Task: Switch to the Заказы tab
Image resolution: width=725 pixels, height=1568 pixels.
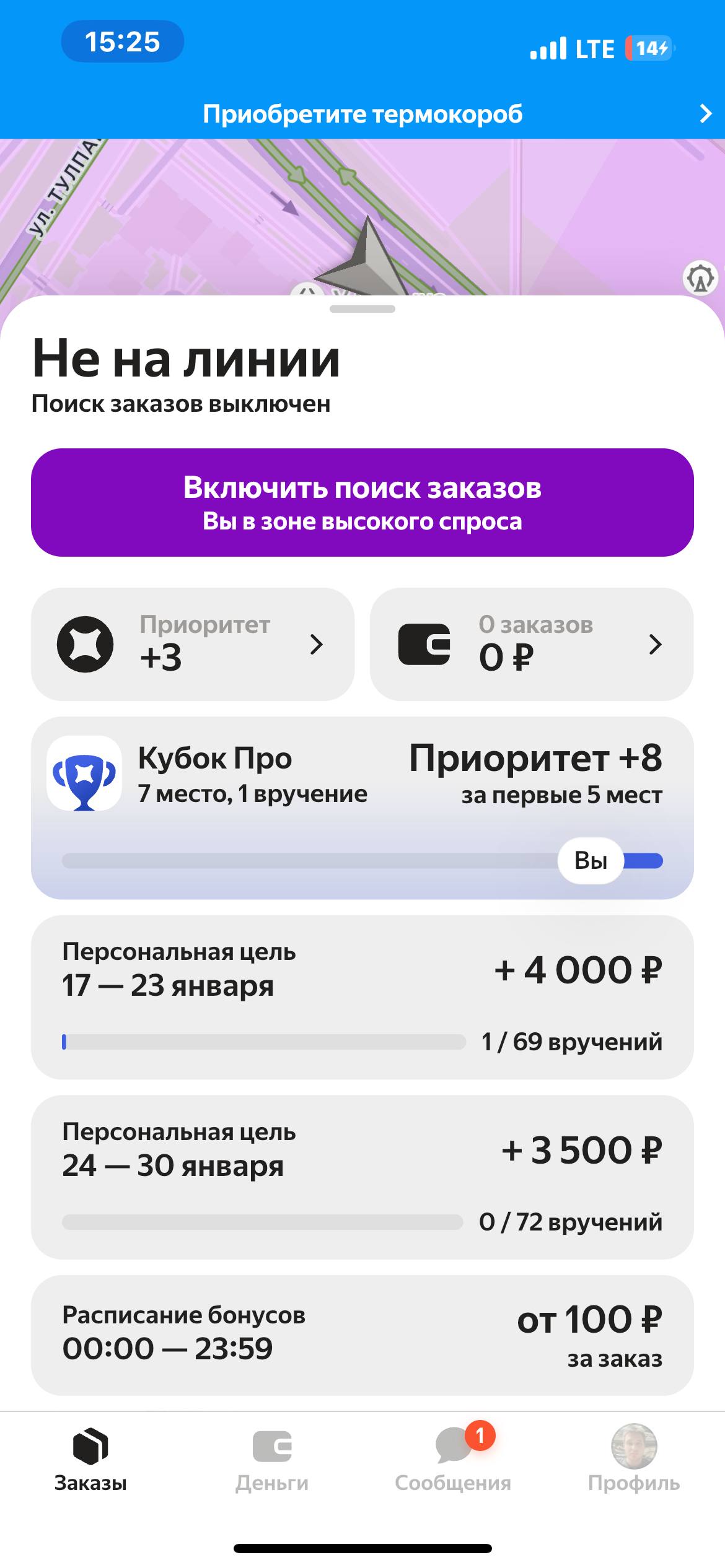Action: 90,1459
